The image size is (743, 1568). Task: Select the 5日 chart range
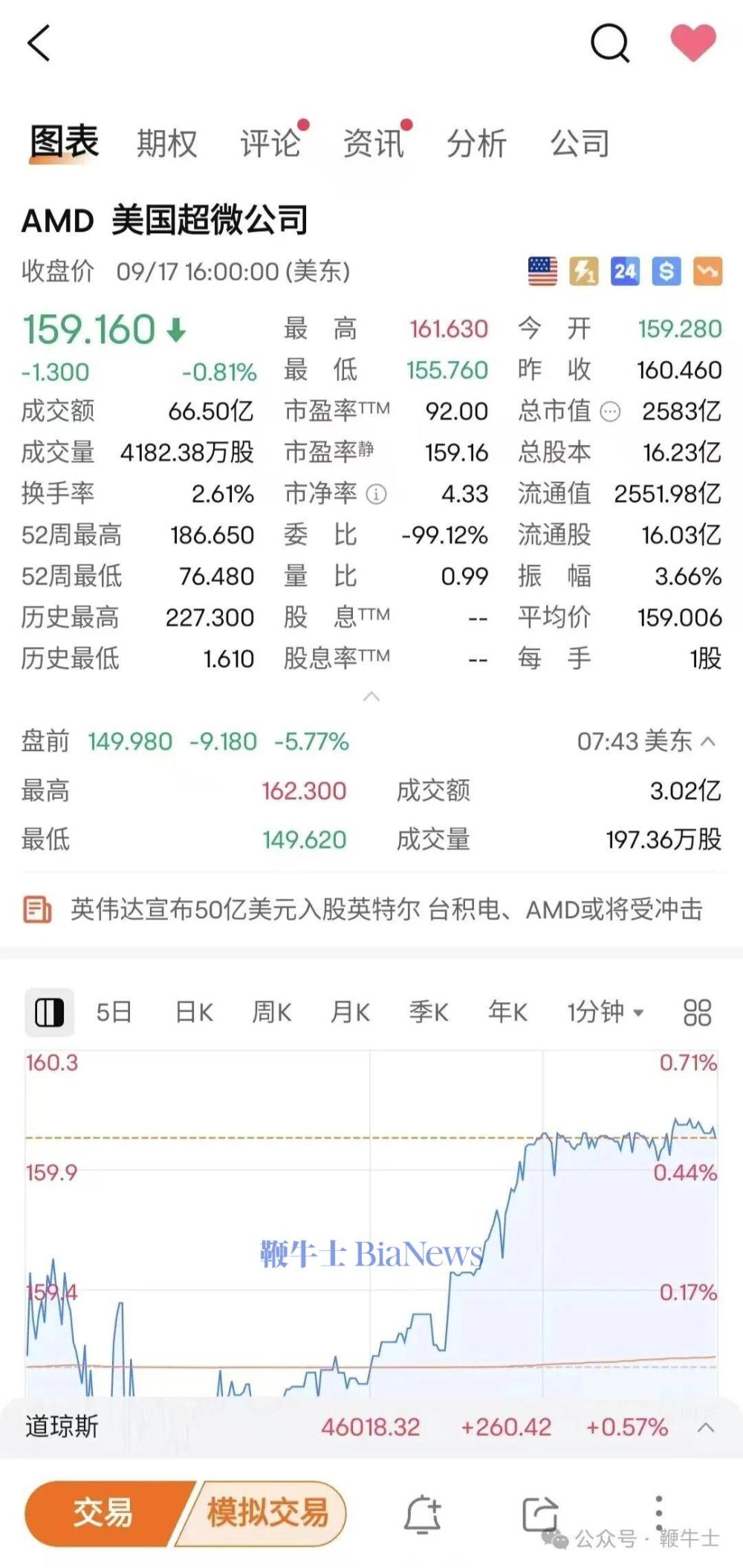pyautogui.click(x=114, y=1012)
